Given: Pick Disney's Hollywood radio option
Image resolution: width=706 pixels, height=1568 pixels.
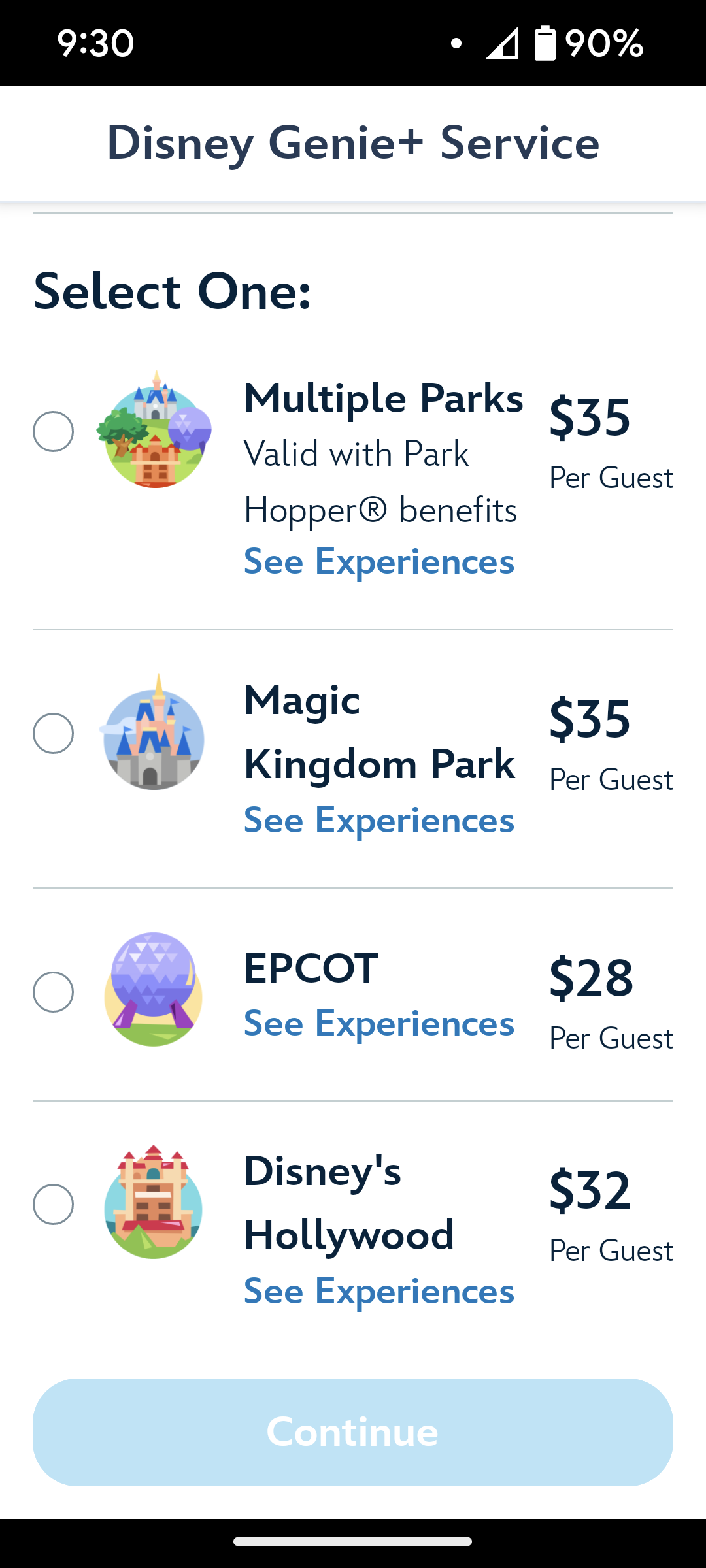Looking at the screenshot, I should [53, 1204].
